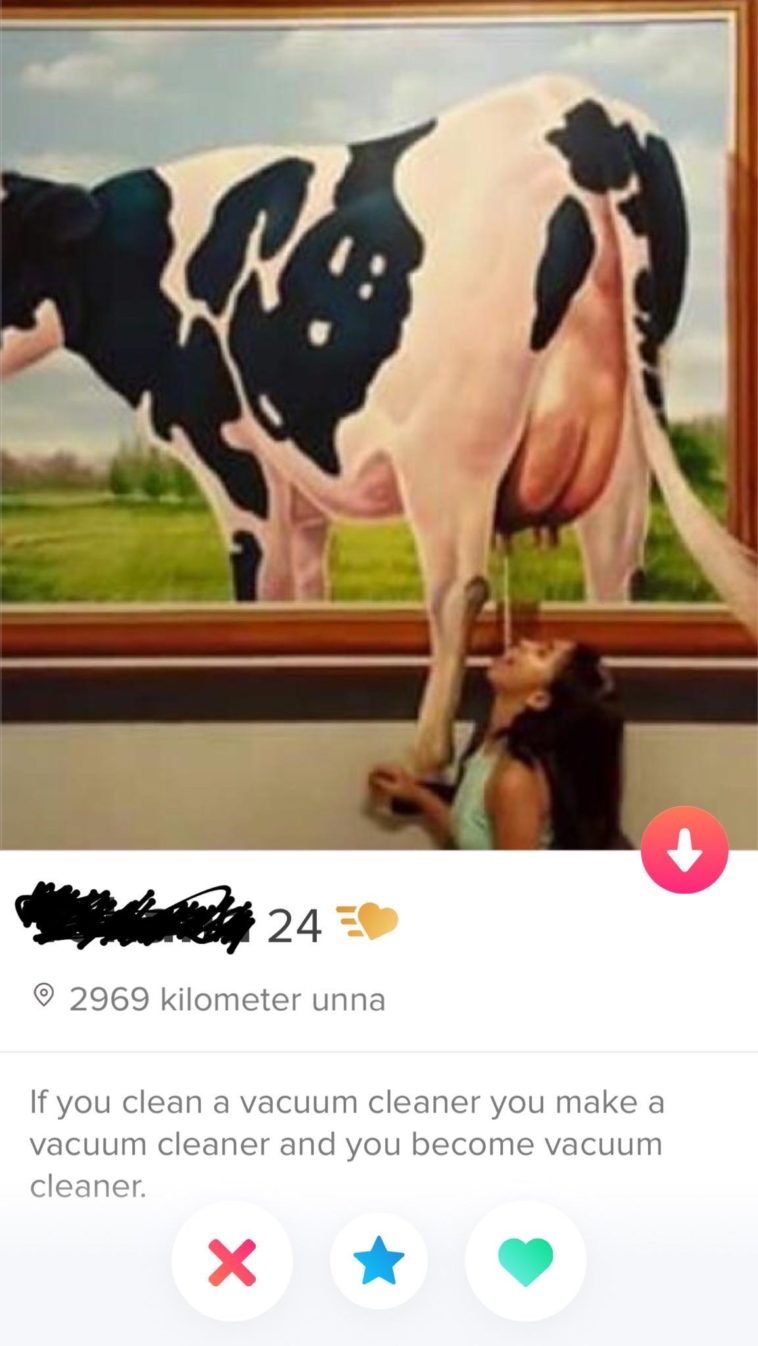Collapse profile with the pink down-arrow button
The width and height of the screenshot is (758, 1346).
[x=684, y=849]
